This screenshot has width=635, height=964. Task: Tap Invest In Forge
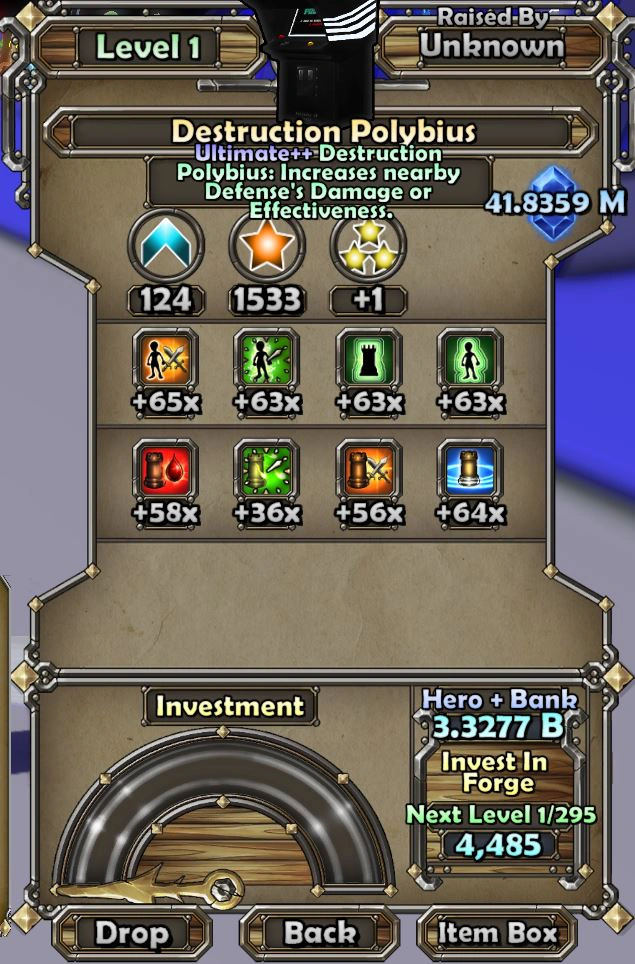495,773
